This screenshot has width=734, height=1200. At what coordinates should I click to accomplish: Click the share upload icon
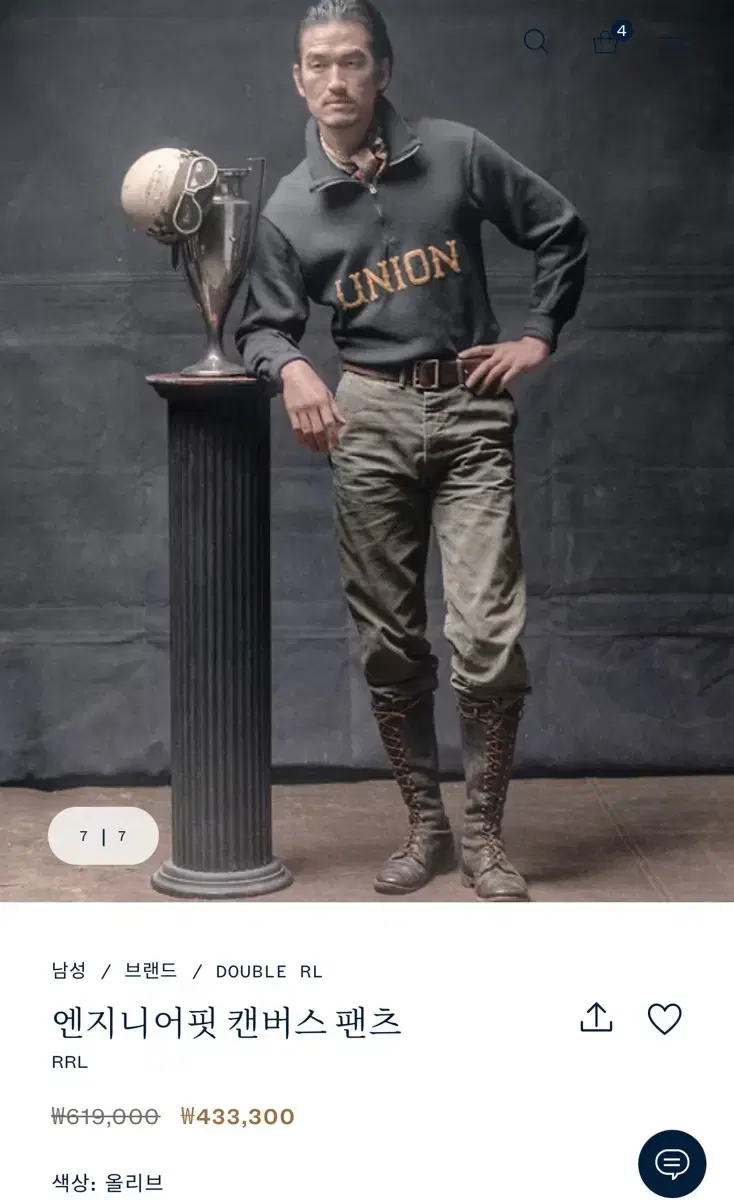(x=599, y=1016)
